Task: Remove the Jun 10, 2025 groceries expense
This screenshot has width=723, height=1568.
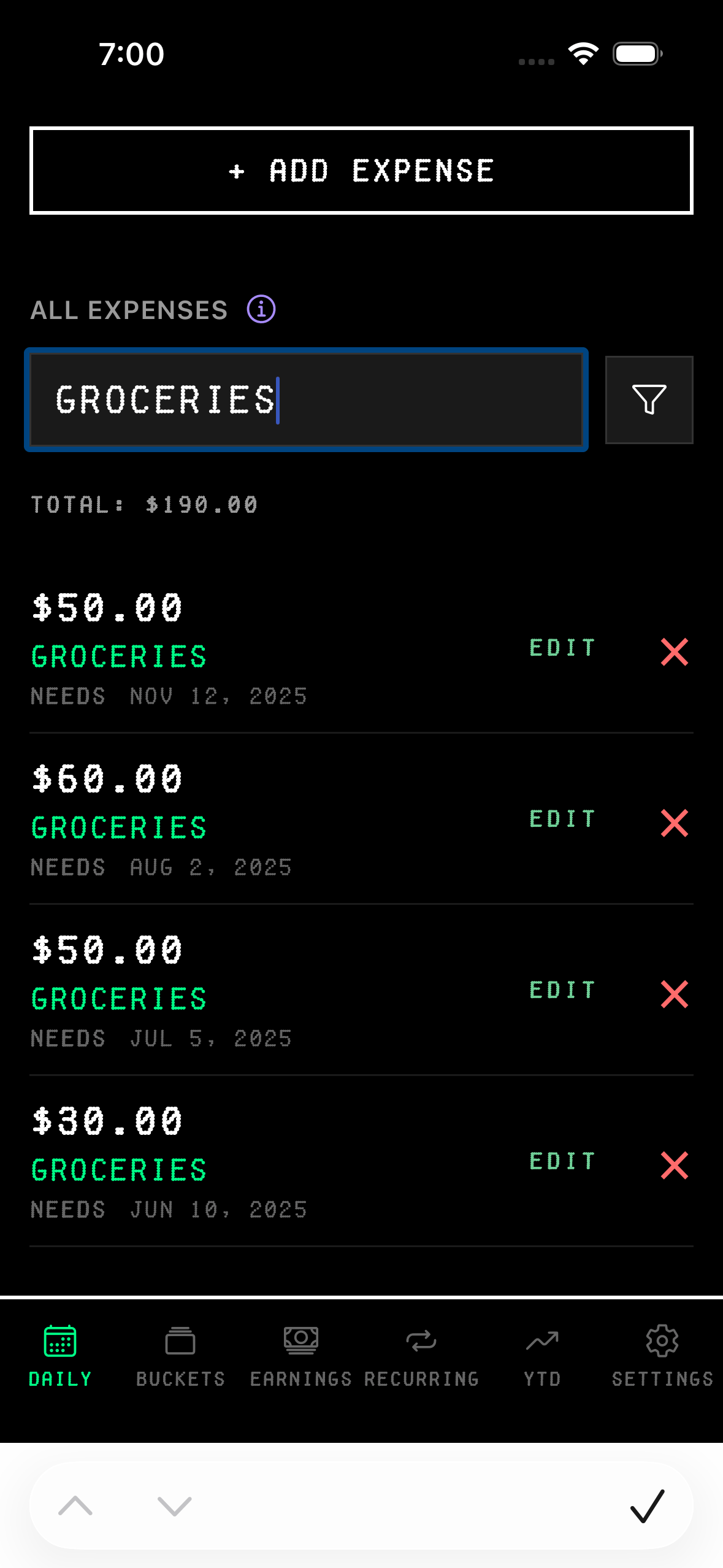Action: [674, 1166]
